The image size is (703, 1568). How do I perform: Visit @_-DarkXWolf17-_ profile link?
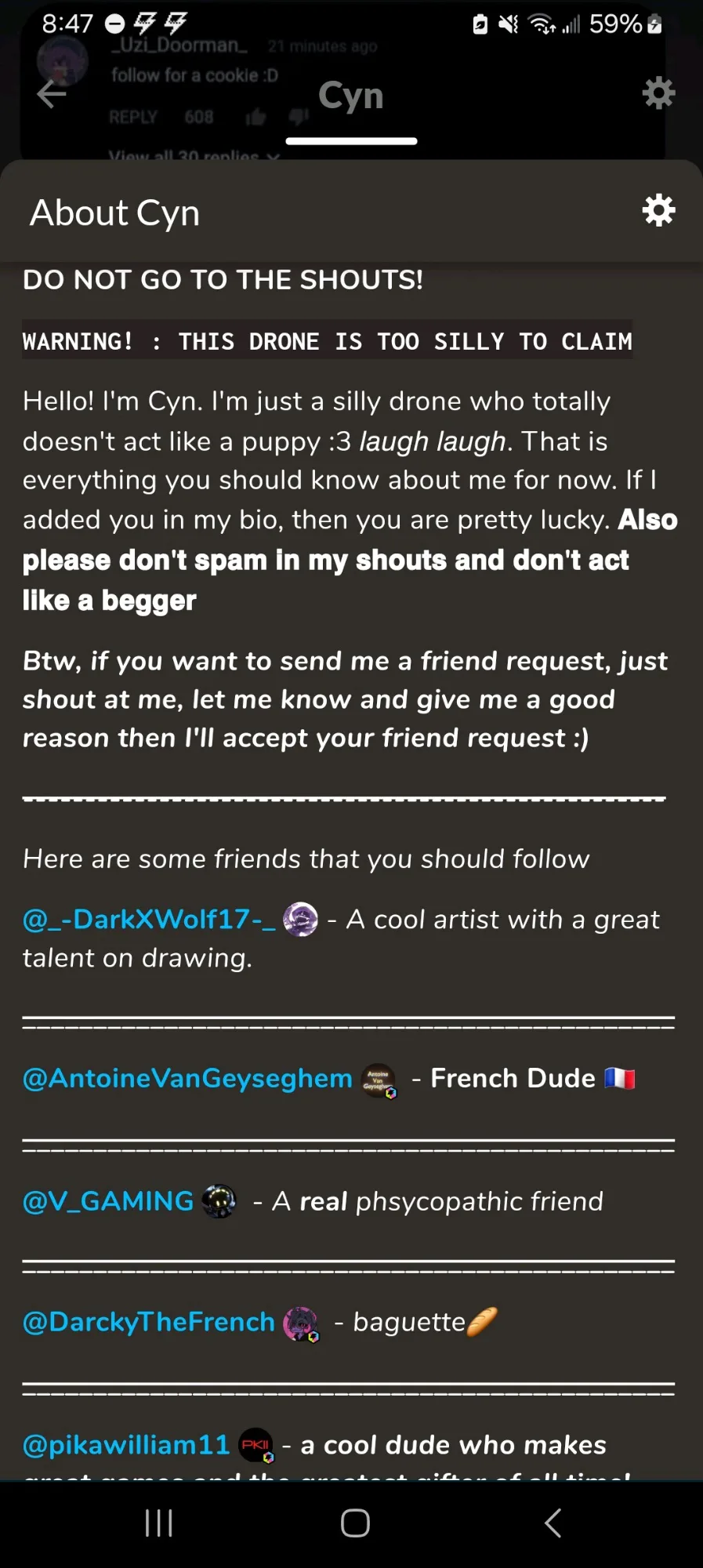pos(149,919)
